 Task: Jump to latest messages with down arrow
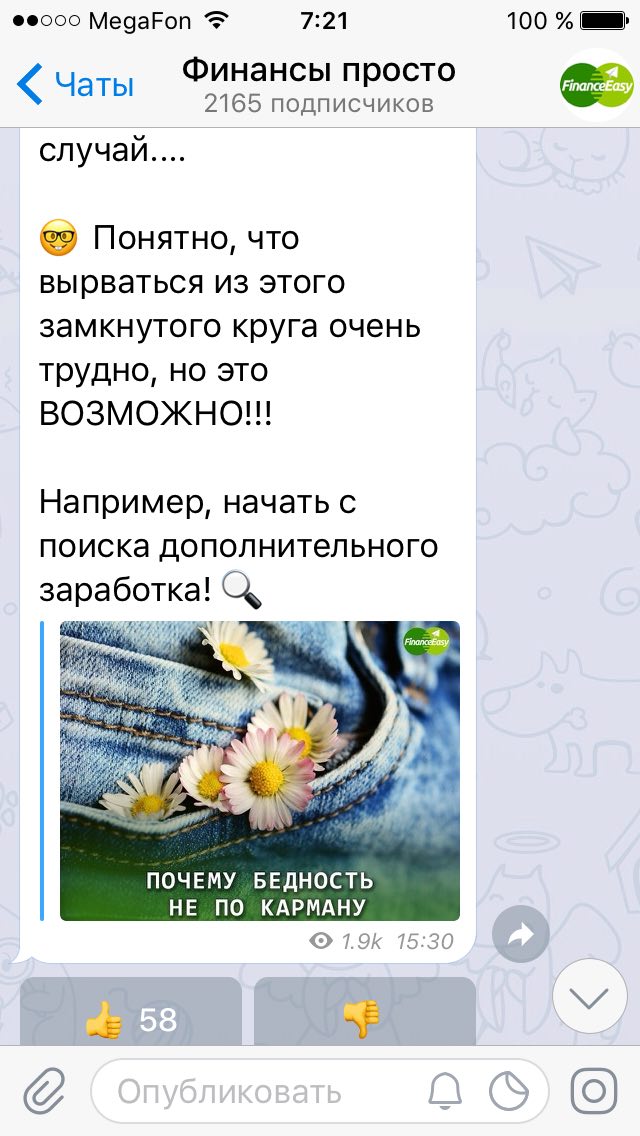coord(589,996)
